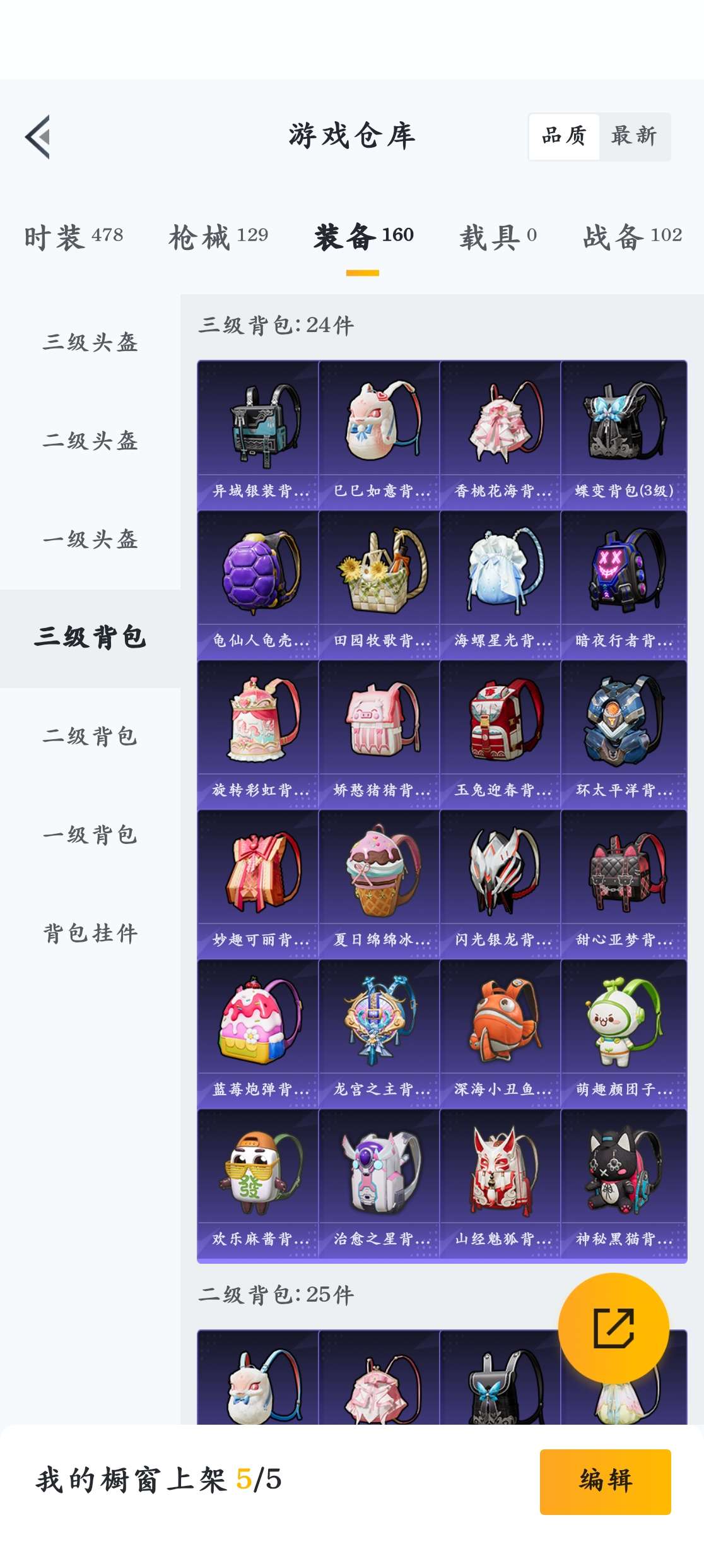This screenshot has width=704, height=1568.
Task: Go back using the arrow icon
Action: (38, 137)
